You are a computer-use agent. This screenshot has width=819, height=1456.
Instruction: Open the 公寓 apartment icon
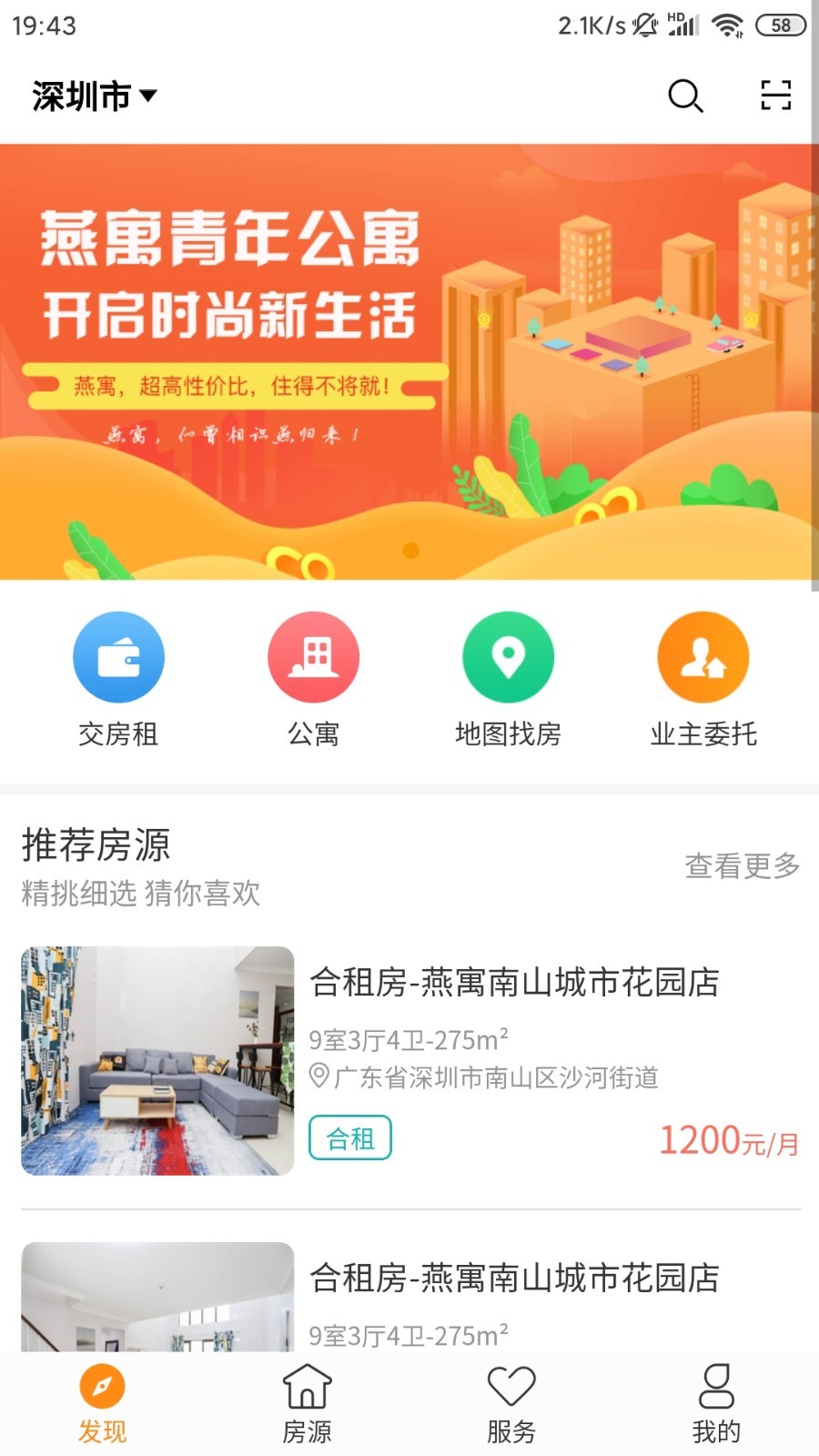point(314,656)
